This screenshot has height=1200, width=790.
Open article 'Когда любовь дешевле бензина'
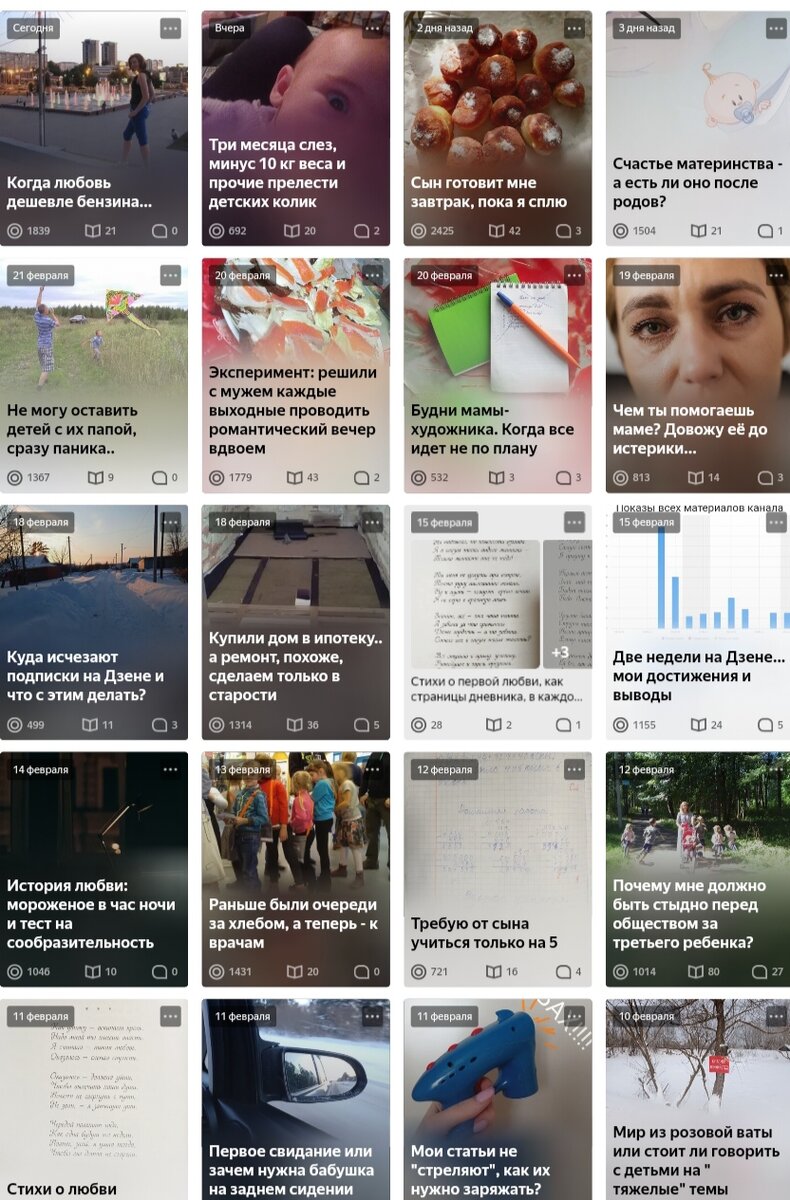[x=80, y=192]
